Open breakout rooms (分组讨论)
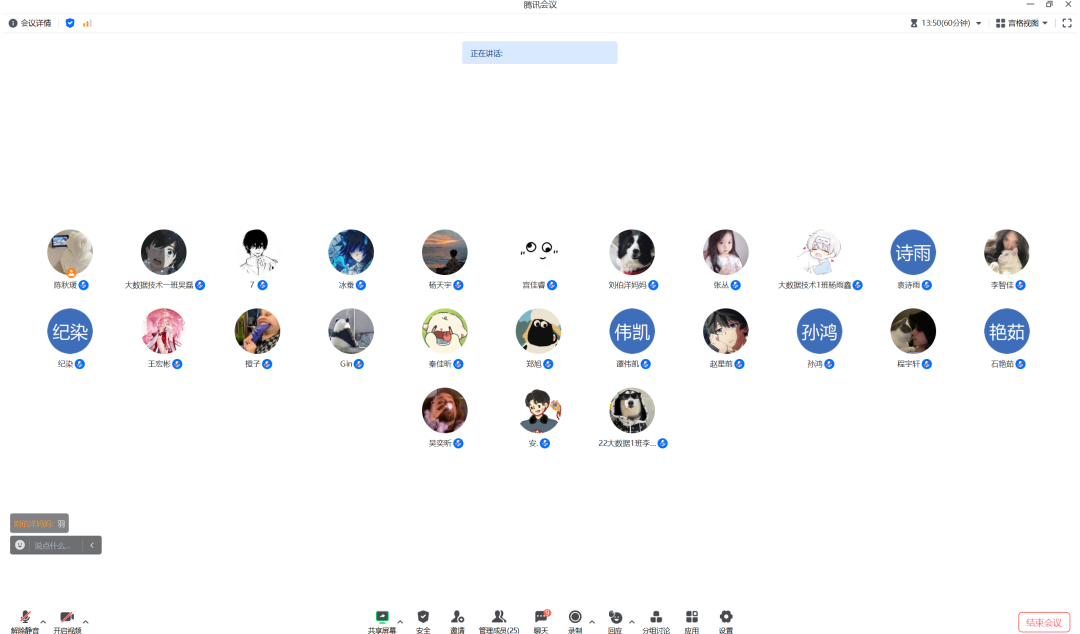 656,621
